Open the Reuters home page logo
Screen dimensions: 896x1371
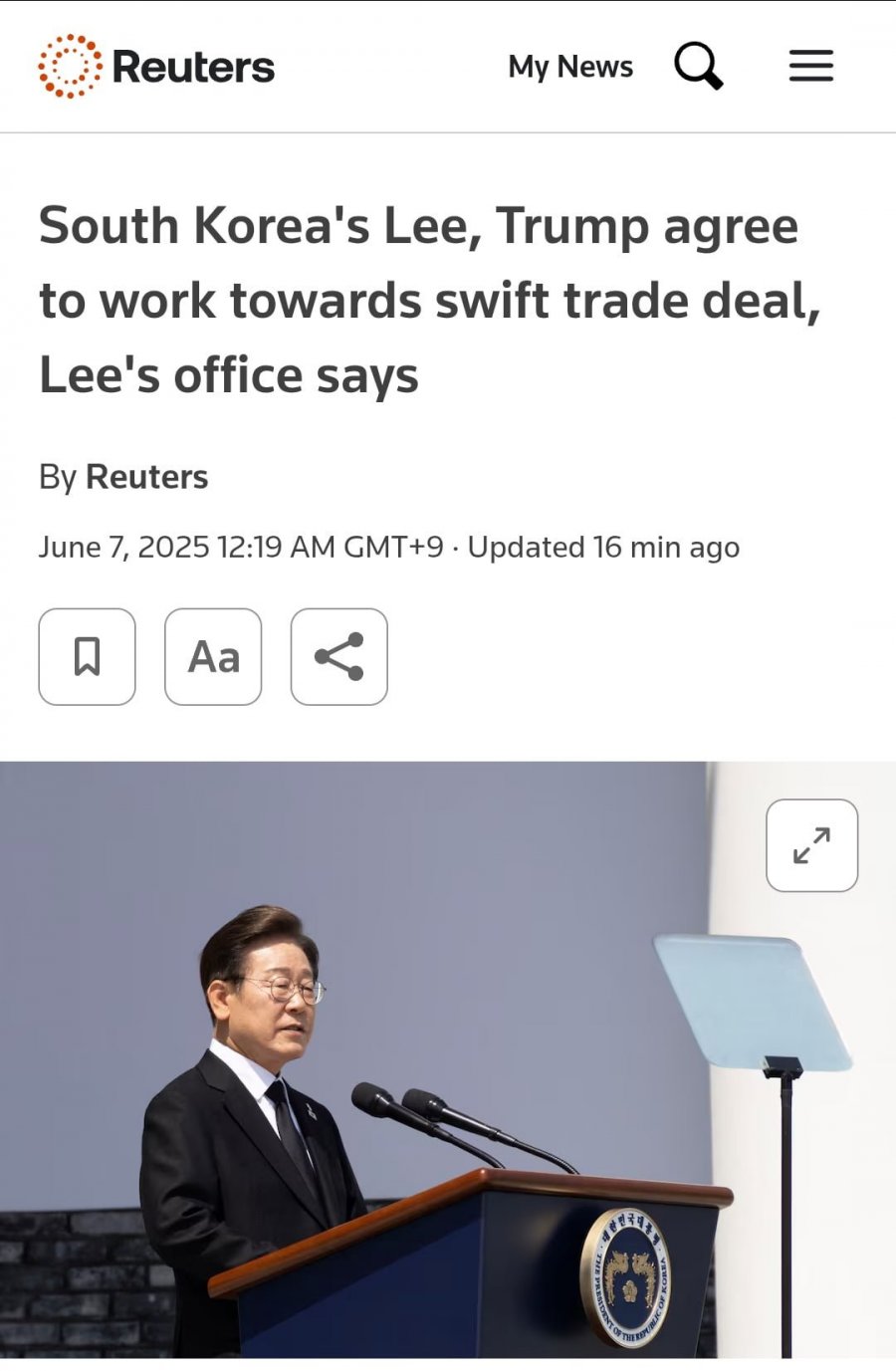tap(156, 67)
